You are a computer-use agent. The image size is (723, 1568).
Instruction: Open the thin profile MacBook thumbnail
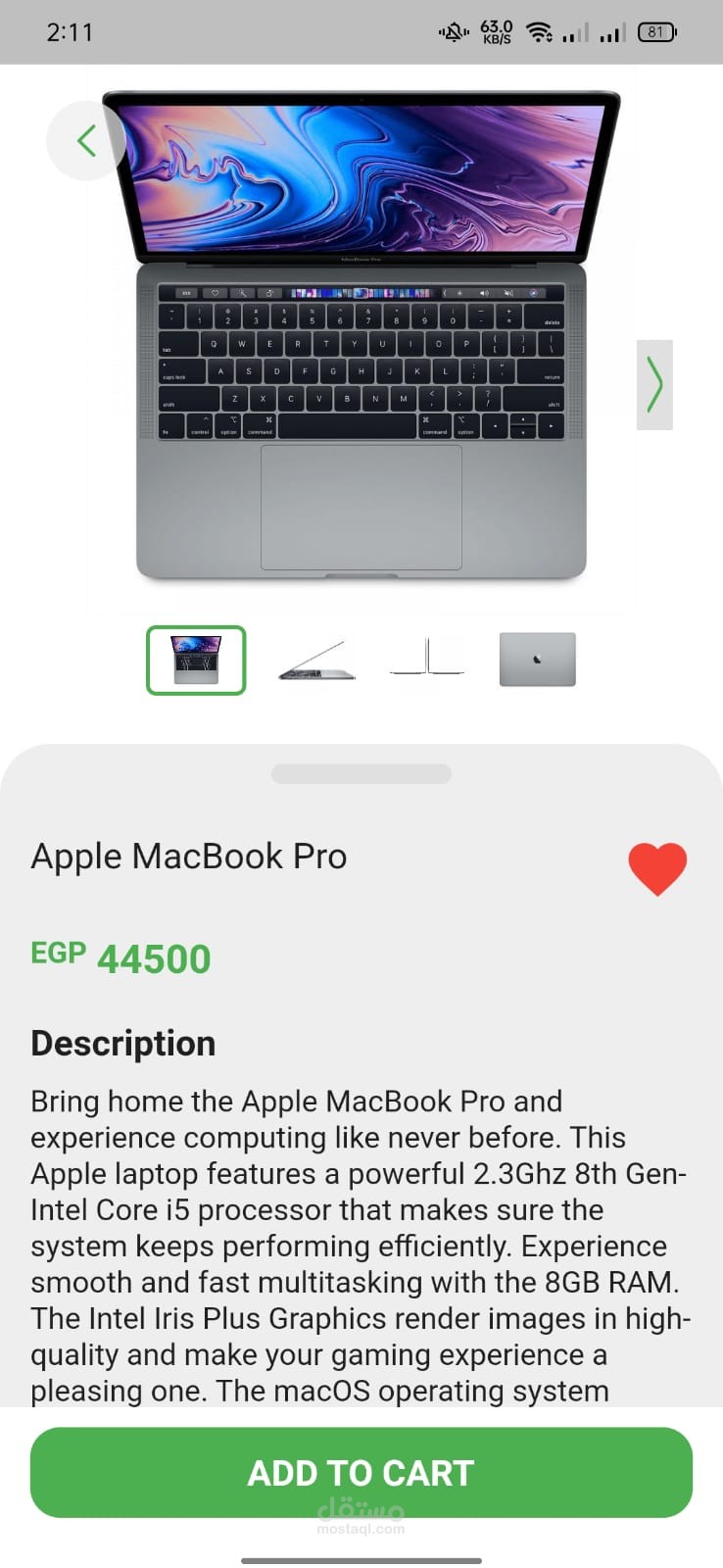(x=427, y=659)
